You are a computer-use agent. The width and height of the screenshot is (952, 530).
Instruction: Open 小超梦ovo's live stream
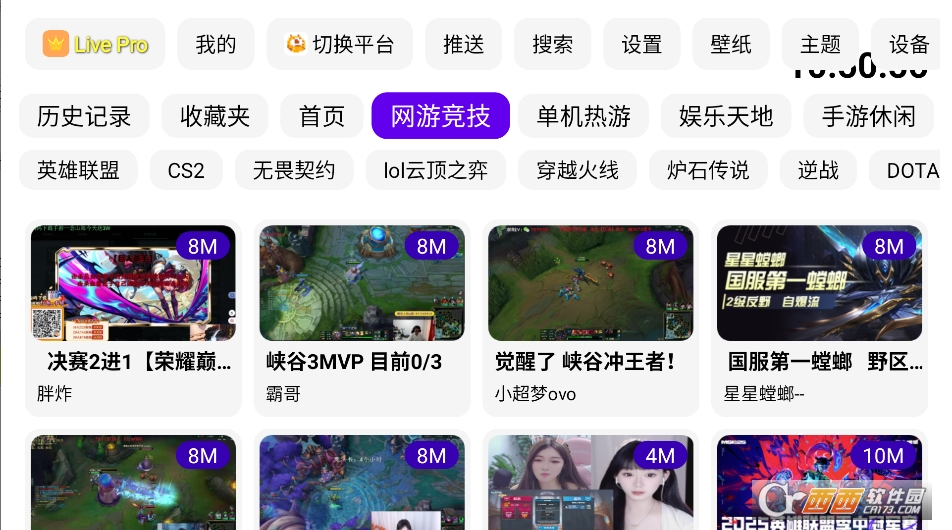click(591, 317)
